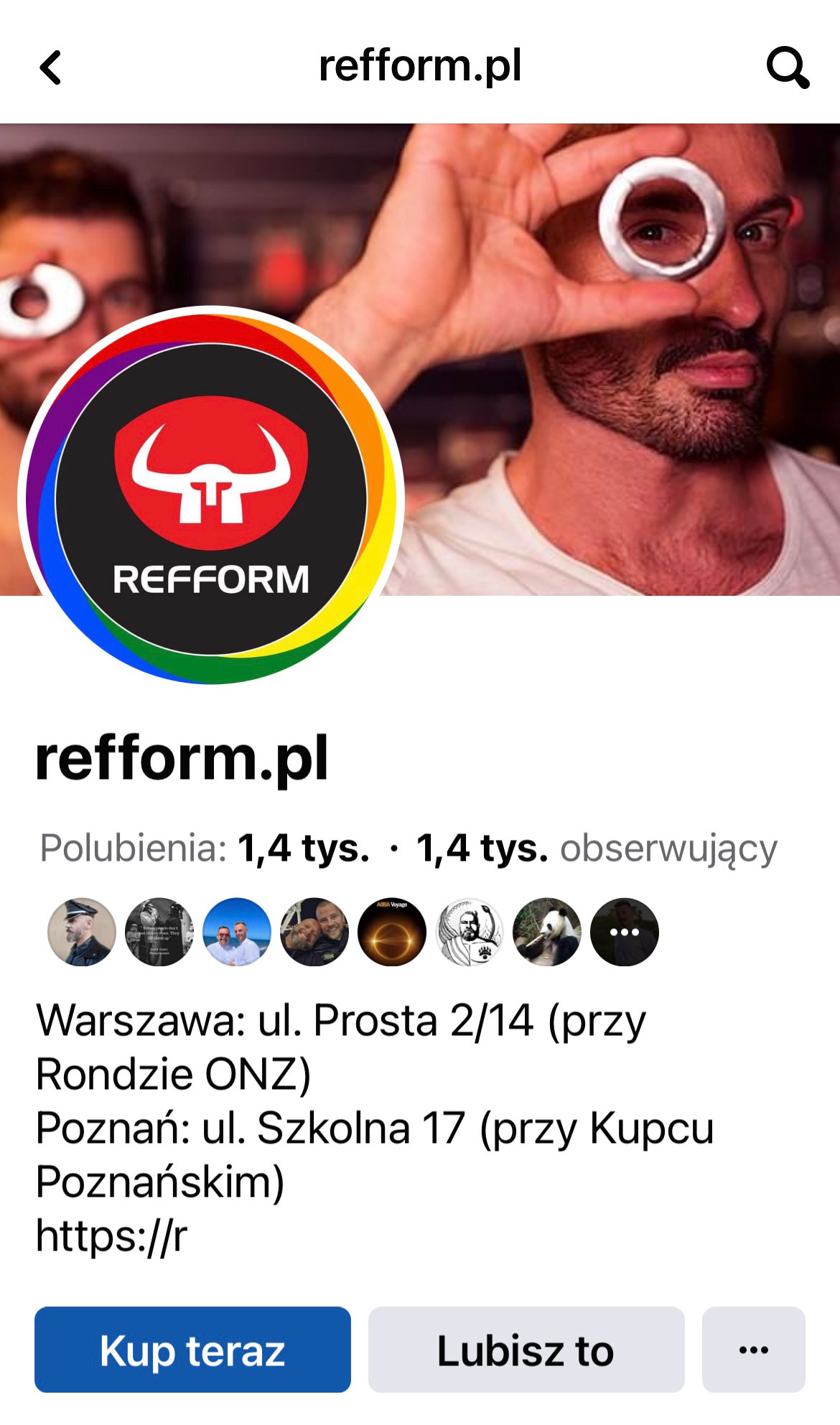The width and height of the screenshot is (840, 1425).
Task: Open the more options menu beside Lubisz to
Action: pyautogui.click(x=753, y=1350)
